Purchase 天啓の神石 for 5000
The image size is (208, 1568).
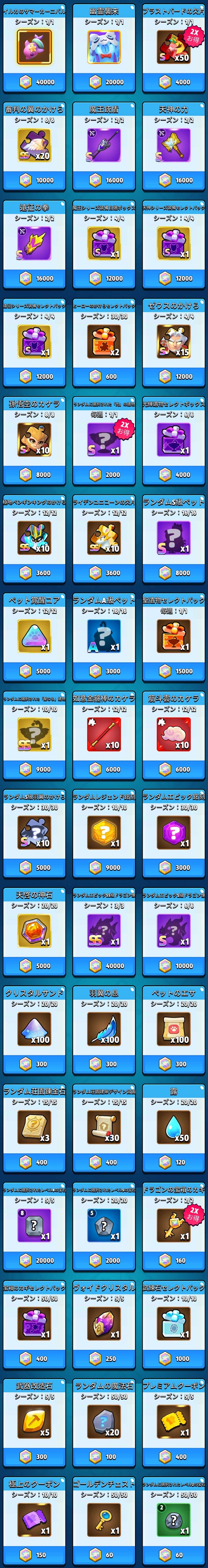pos(34,965)
